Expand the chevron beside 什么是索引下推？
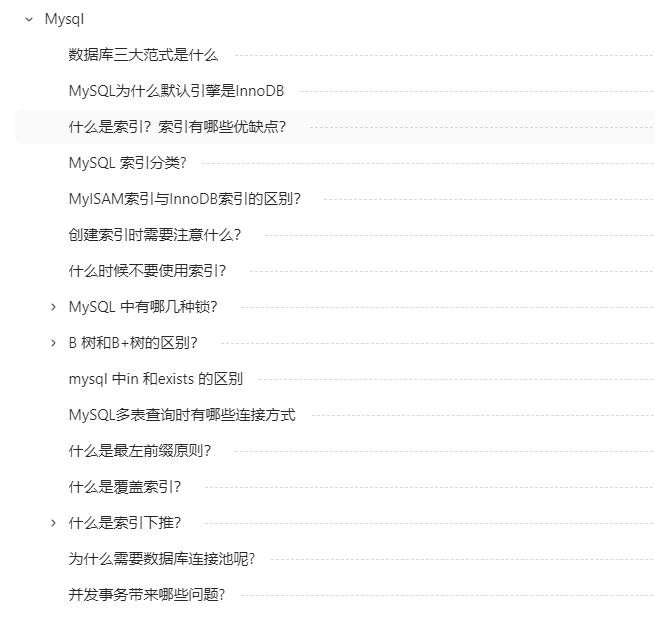The image size is (655, 617). coord(53,523)
